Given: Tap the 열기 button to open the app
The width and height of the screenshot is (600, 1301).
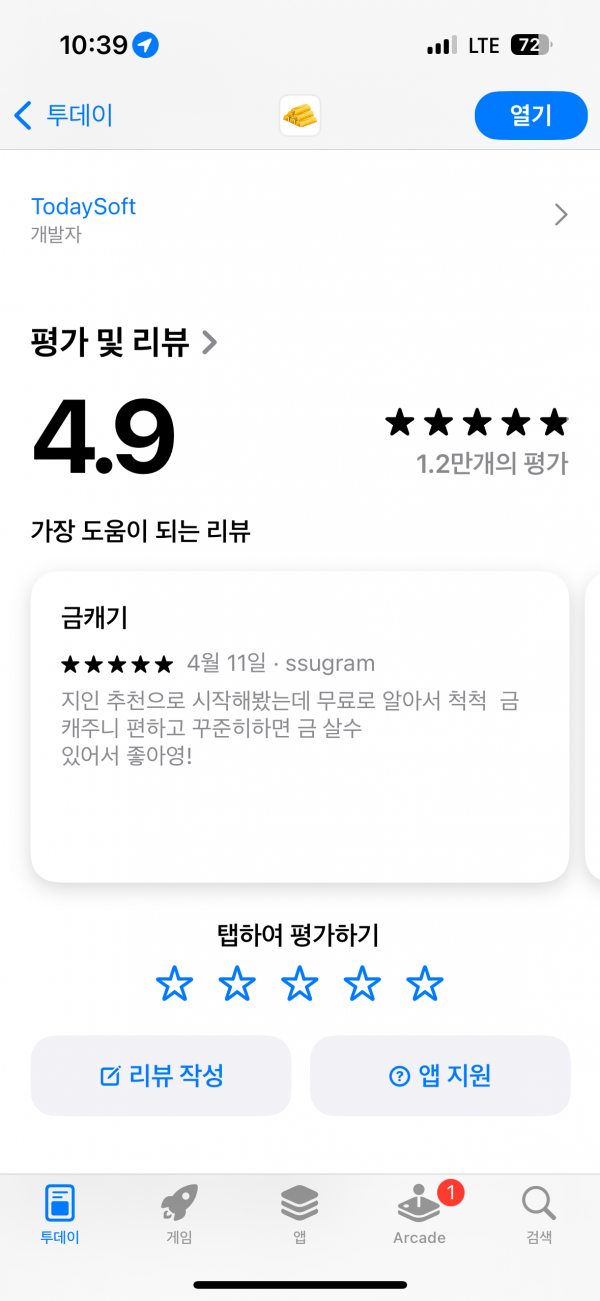Looking at the screenshot, I should click(531, 115).
